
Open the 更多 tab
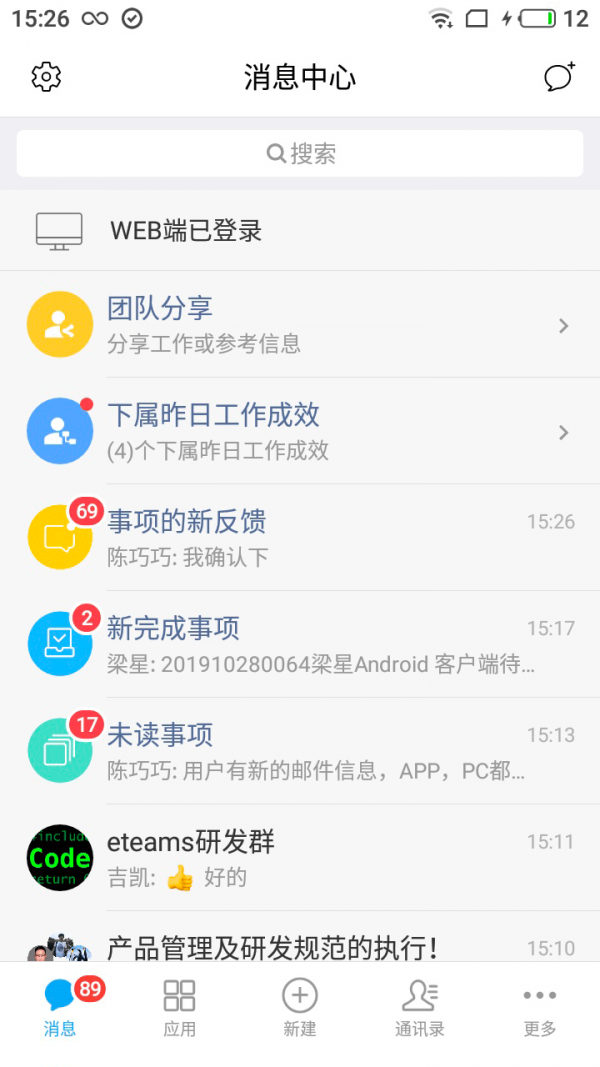tap(540, 1008)
